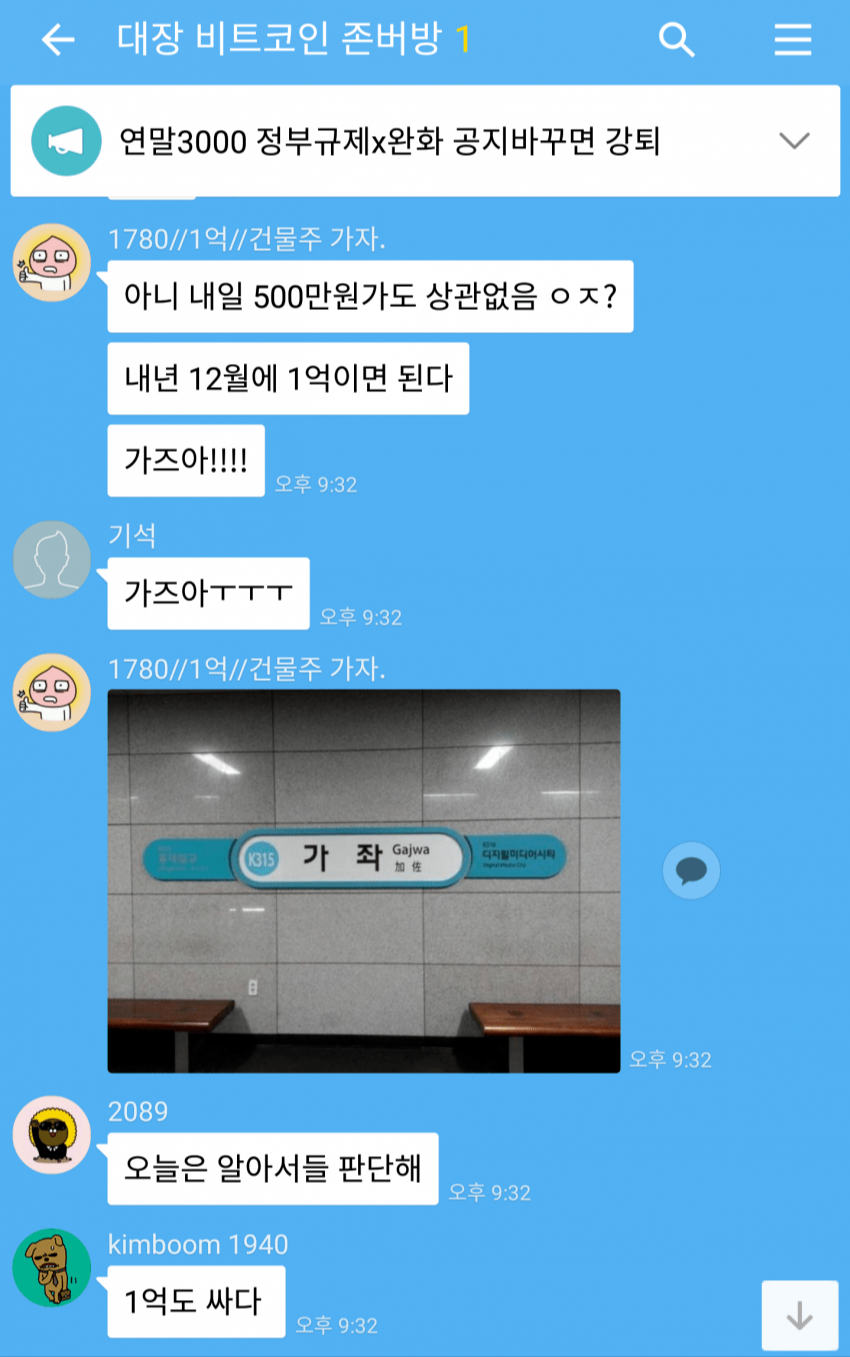Tap the speech bubble icon beside the photo

coord(690,870)
